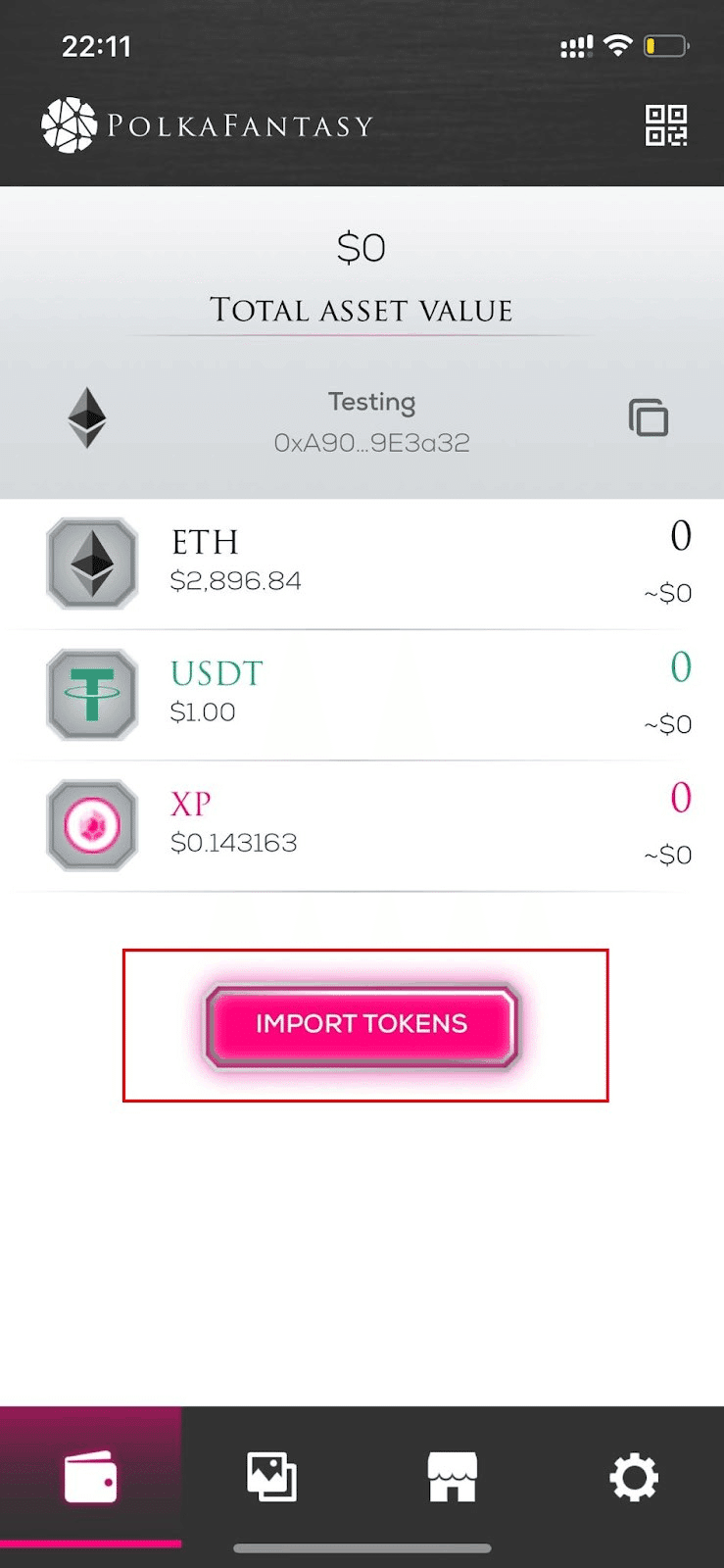Open the ETH token row

[362, 563]
